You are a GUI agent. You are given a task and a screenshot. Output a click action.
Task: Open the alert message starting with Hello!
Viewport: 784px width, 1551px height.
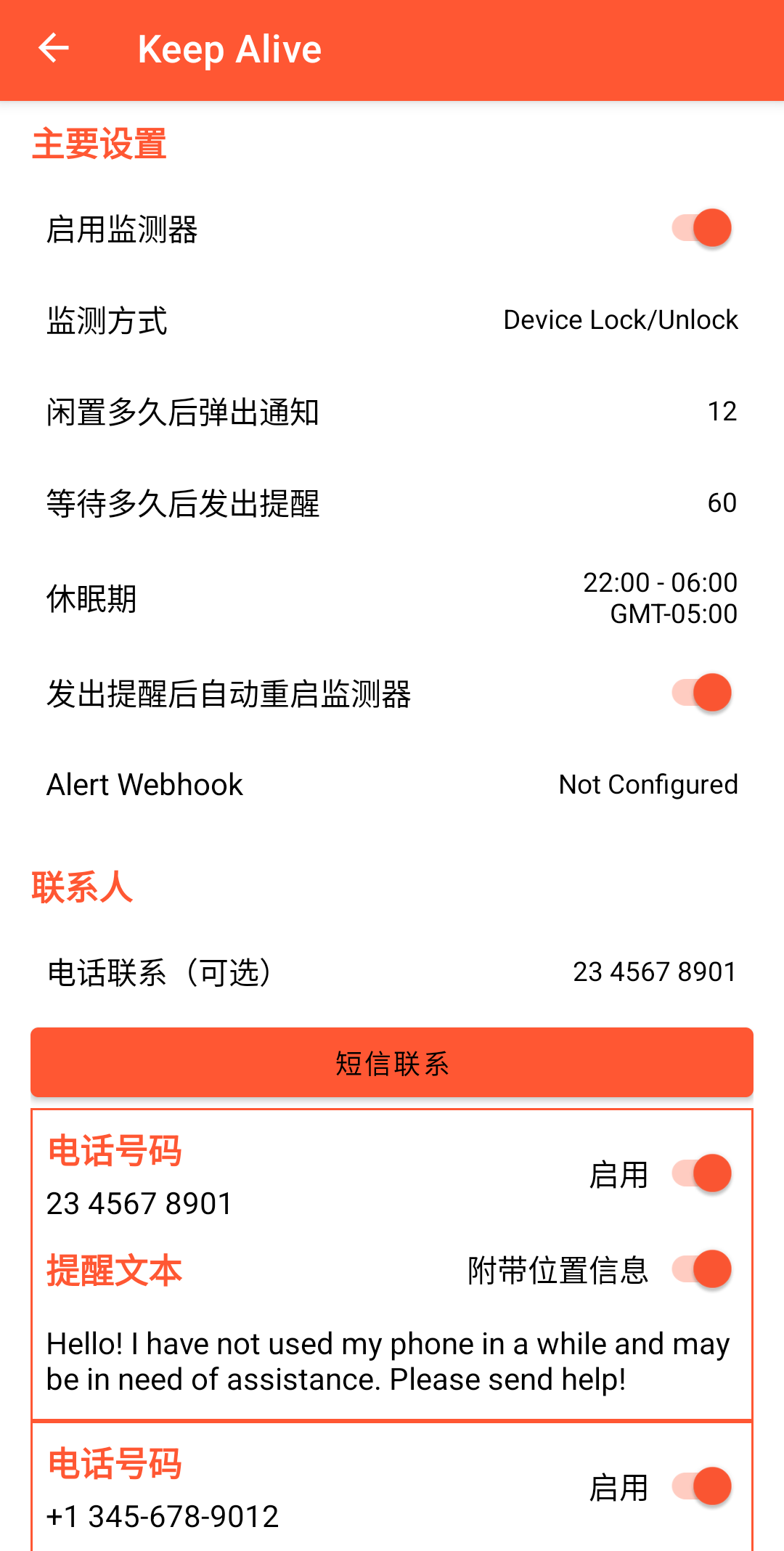point(388,1361)
